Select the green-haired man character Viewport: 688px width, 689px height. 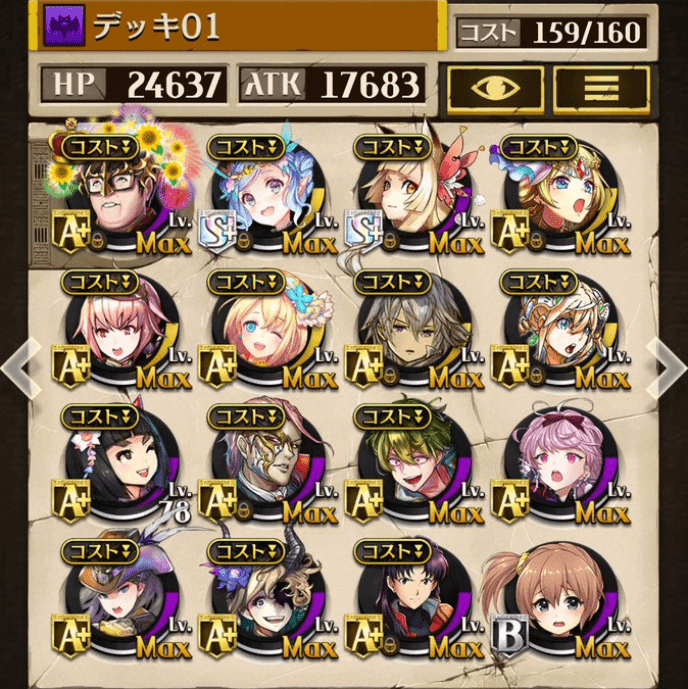pyautogui.click(x=408, y=465)
